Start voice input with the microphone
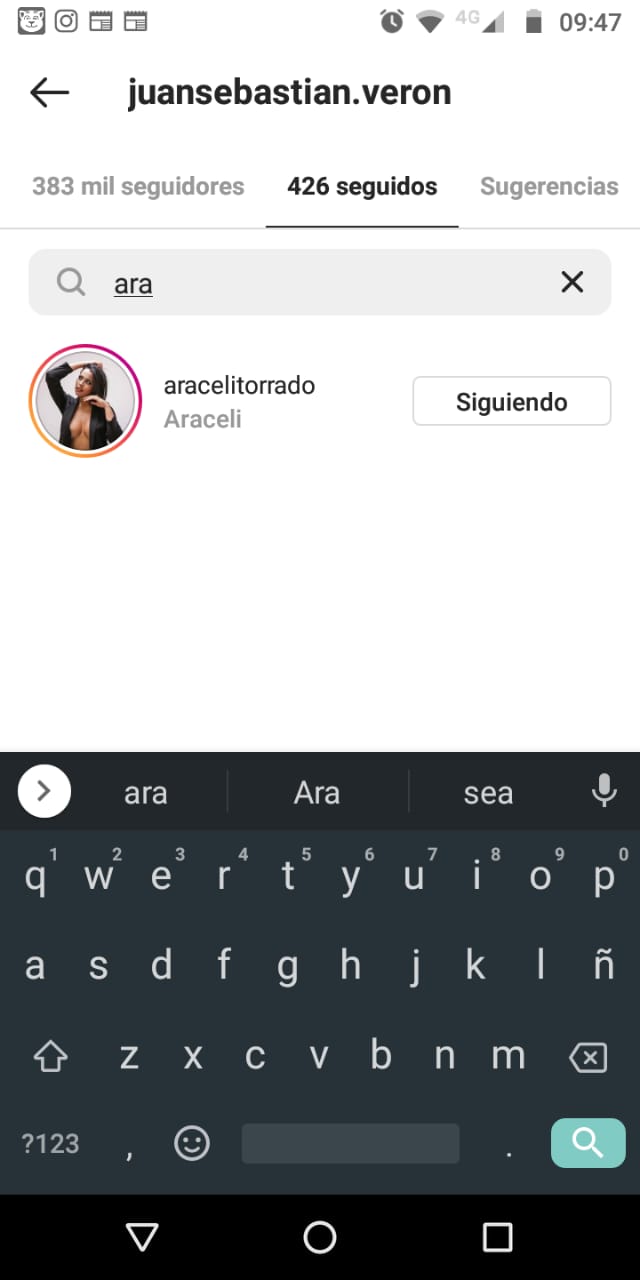640x1280 pixels. (x=604, y=791)
